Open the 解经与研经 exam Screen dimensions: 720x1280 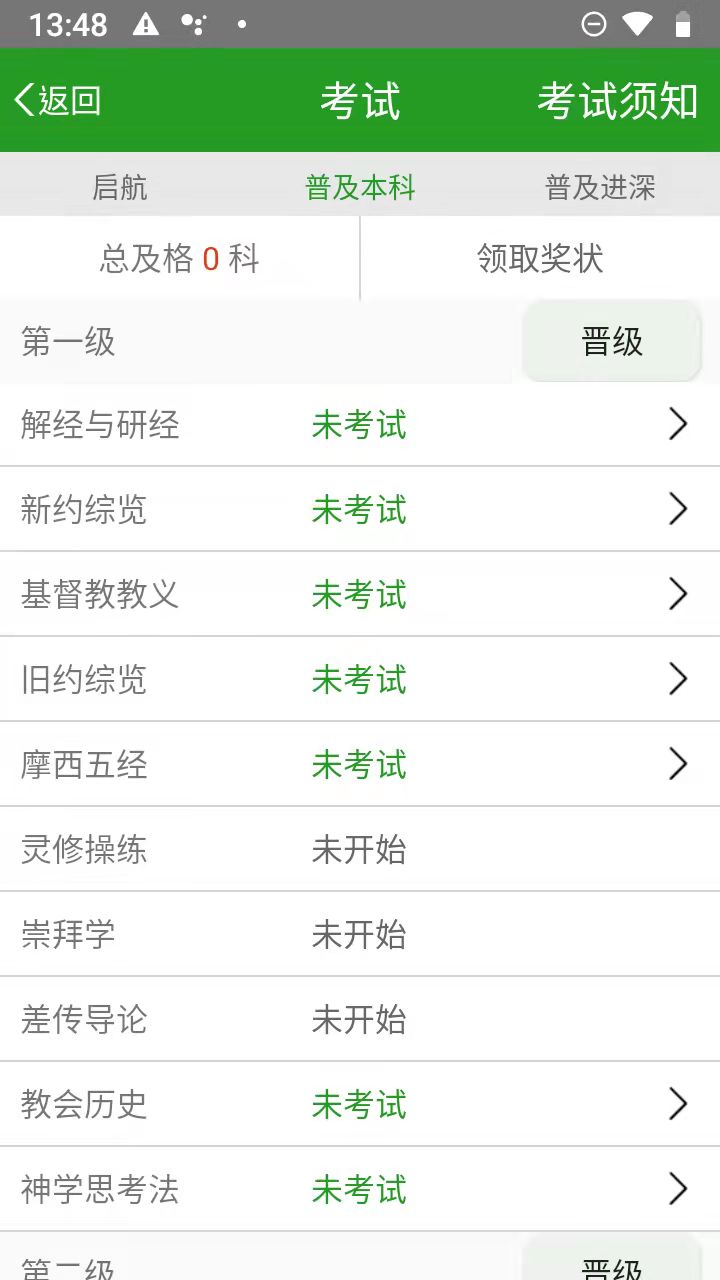pos(360,425)
